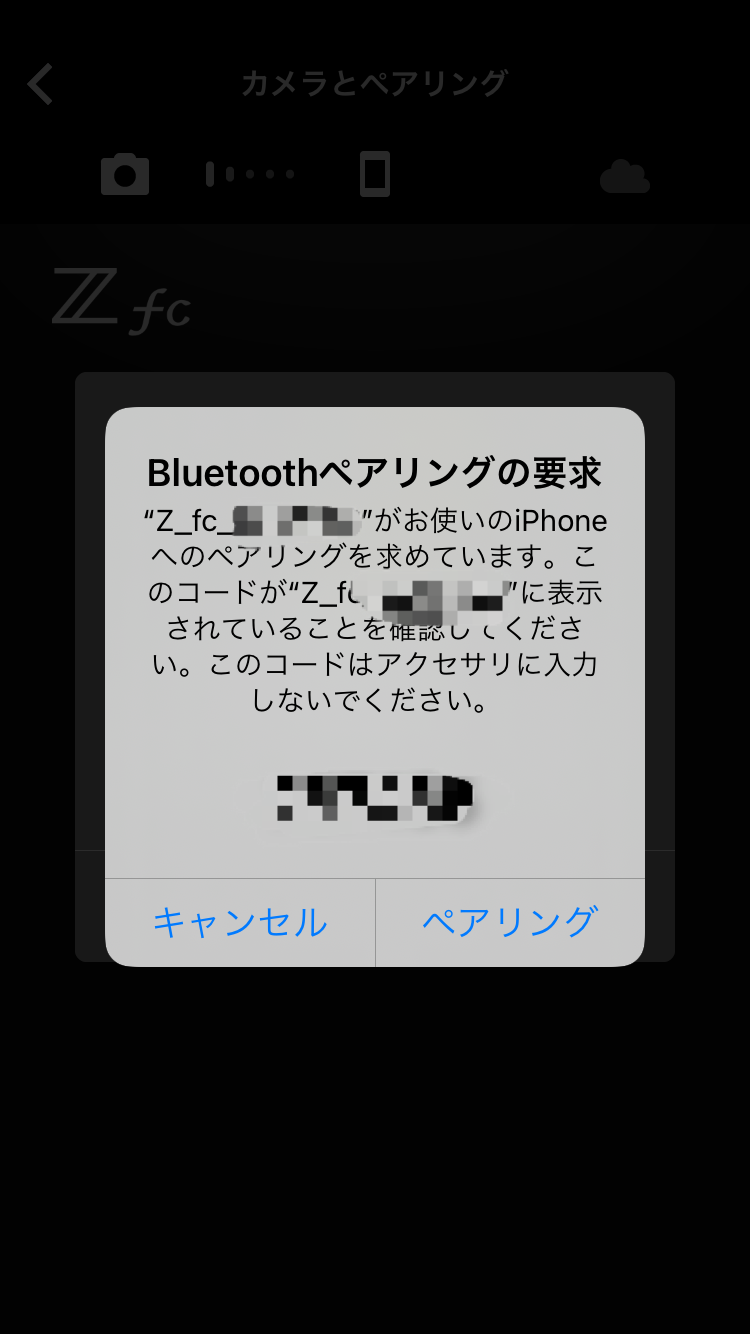This screenshot has width=750, height=1334.
Task: Tap the smartphone icon between camera and cloud
Action: click(x=373, y=176)
